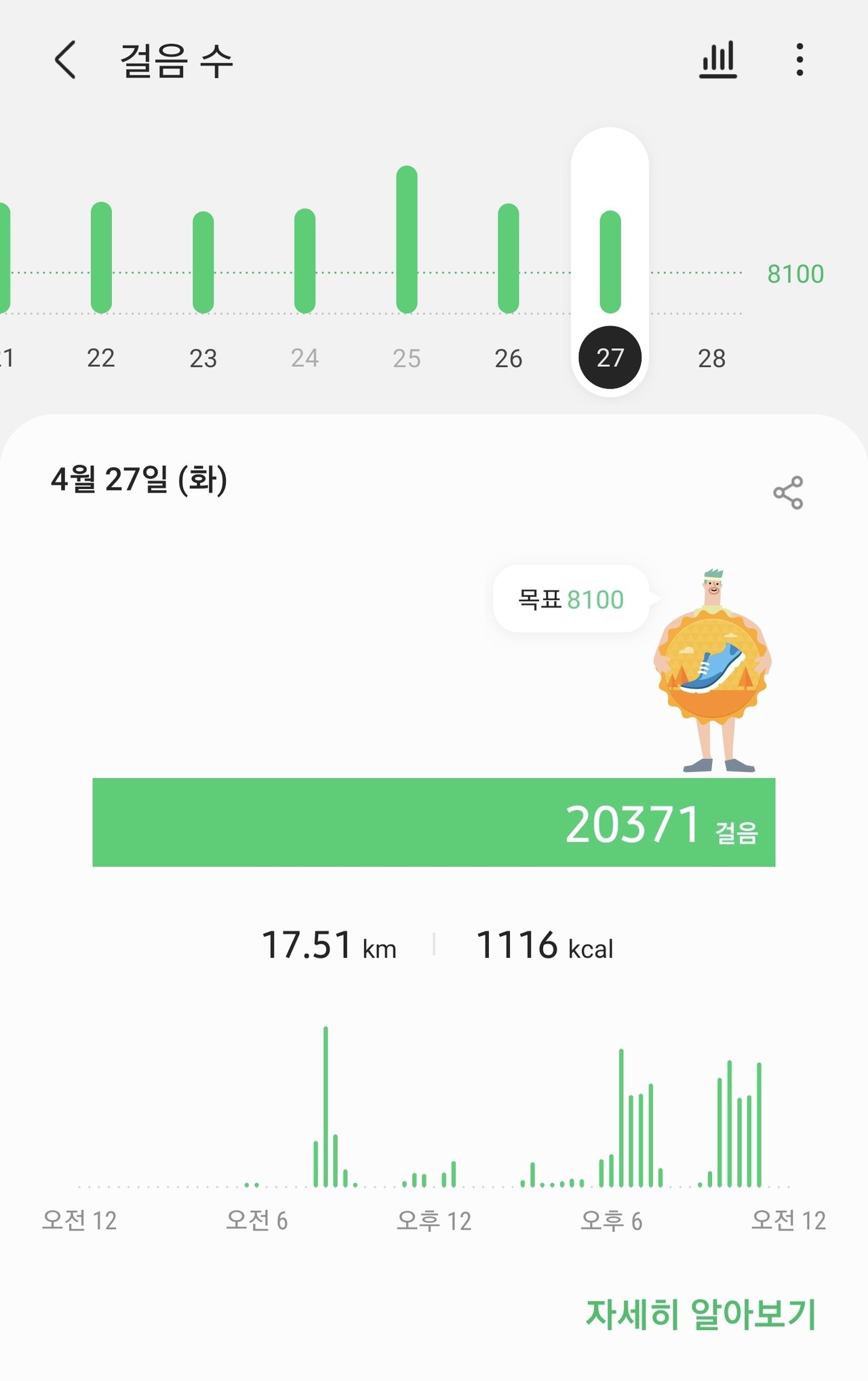Open the step trends chart icon
Image resolution: width=868 pixels, height=1381 pixels.
[717, 60]
